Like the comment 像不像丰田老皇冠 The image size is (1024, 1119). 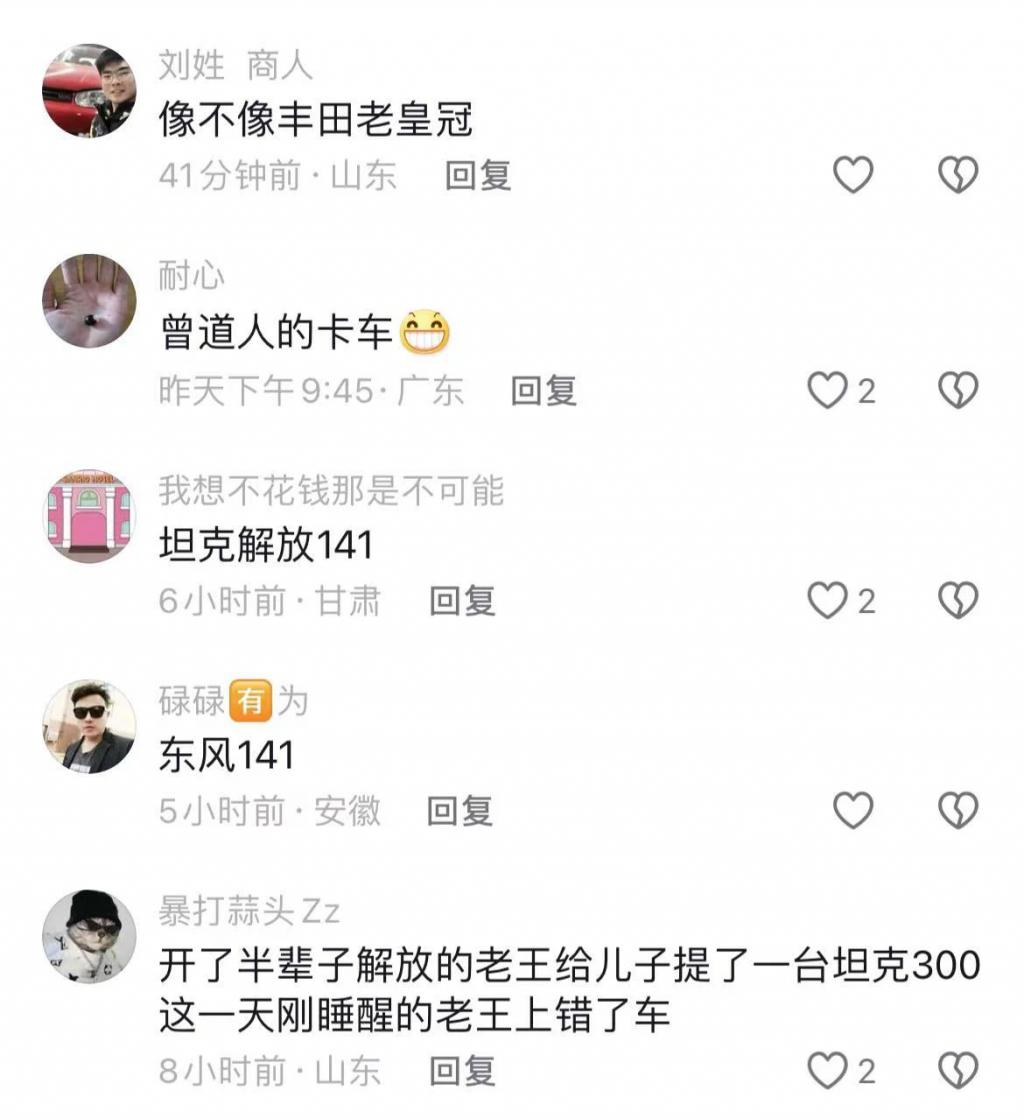853,176
